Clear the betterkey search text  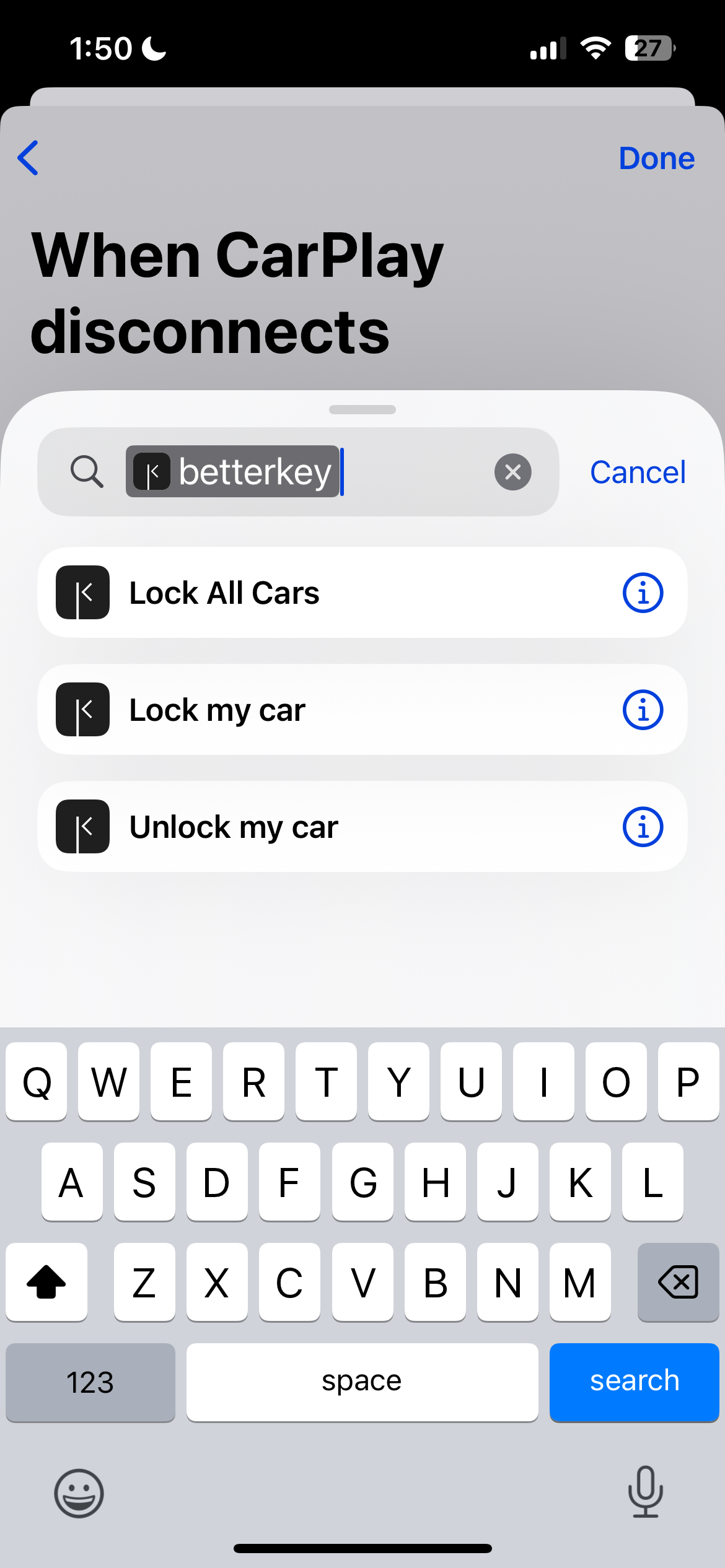click(512, 472)
